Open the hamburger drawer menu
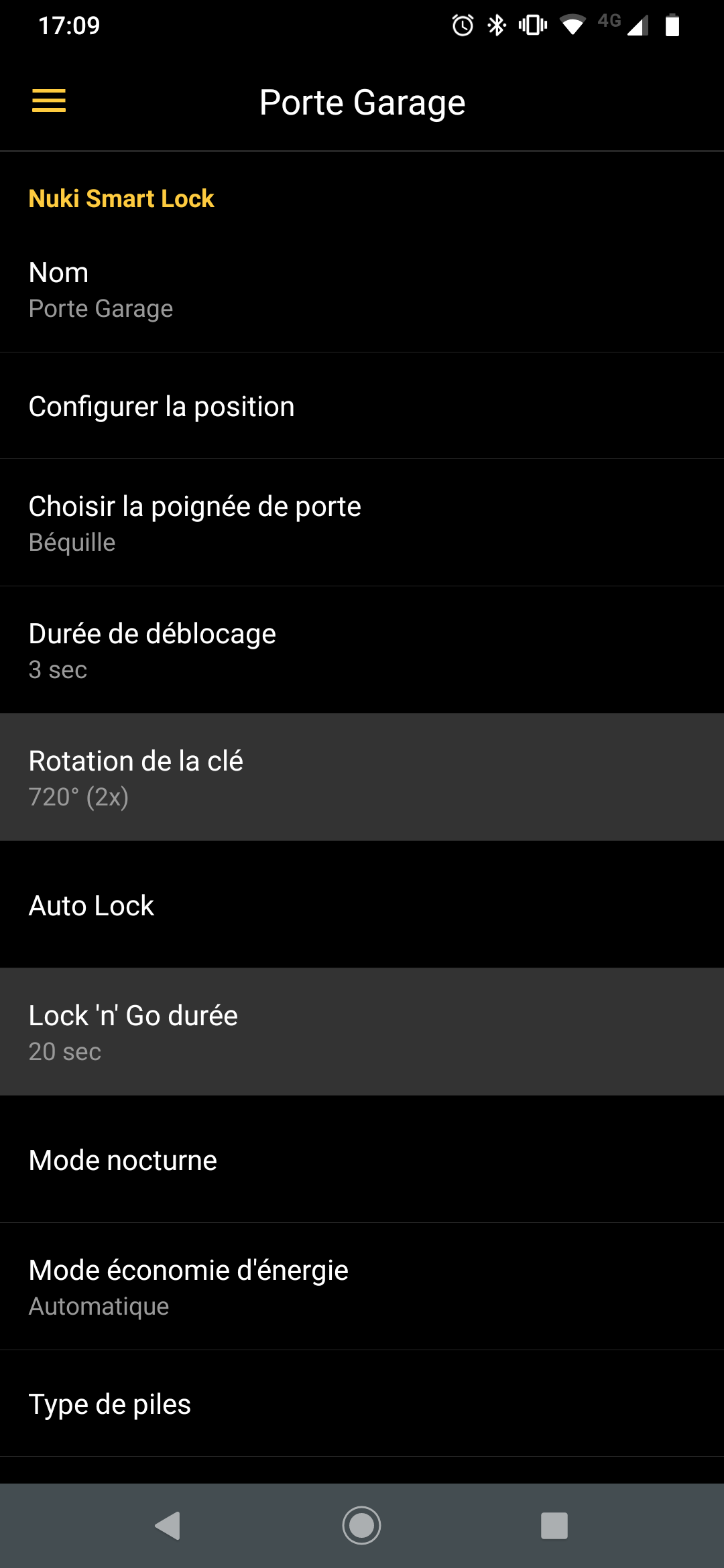The height and width of the screenshot is (1568, 724). [x=49, y=101]
